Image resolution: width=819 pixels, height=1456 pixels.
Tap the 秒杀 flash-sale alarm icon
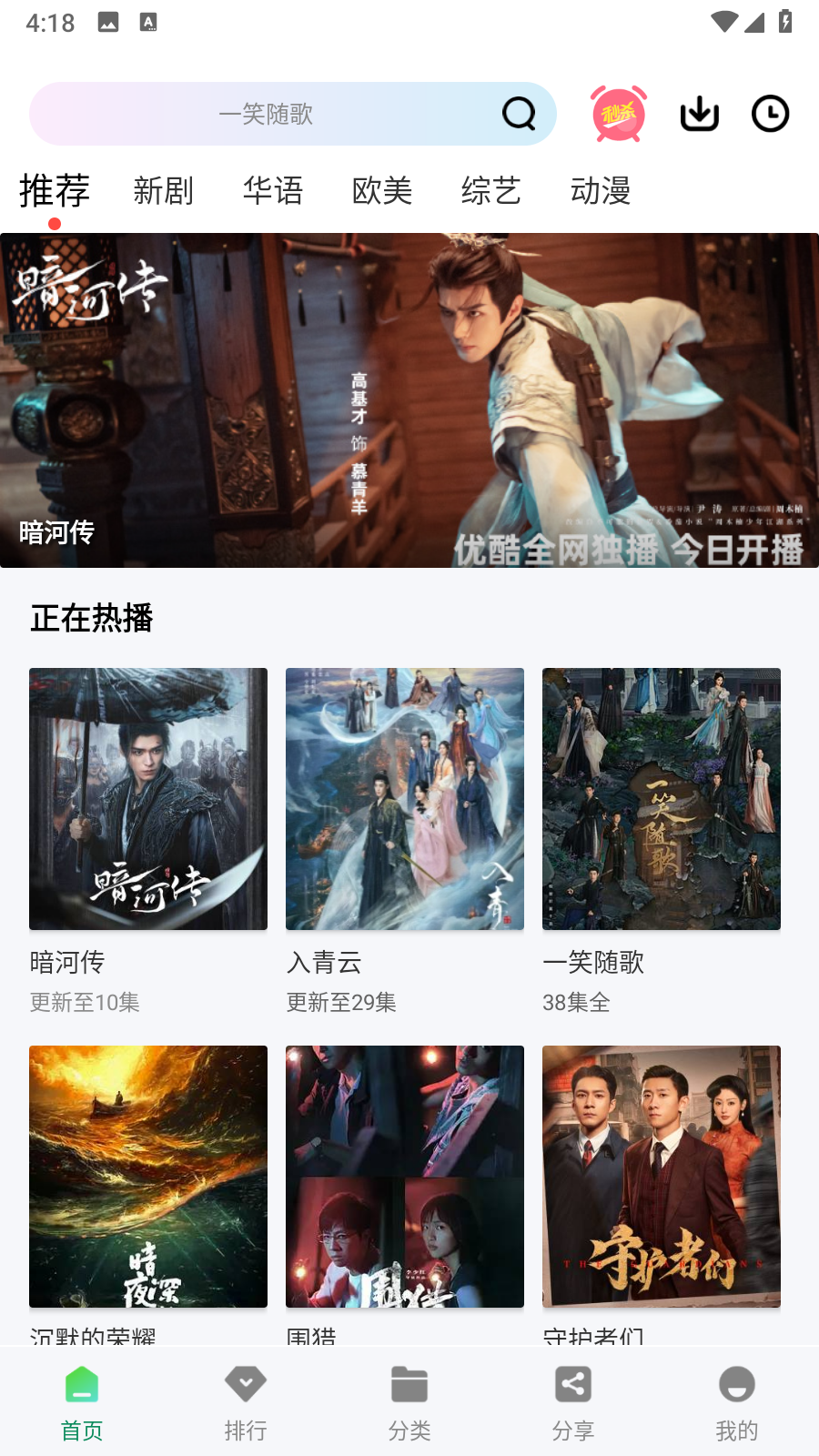pos(617,113)
